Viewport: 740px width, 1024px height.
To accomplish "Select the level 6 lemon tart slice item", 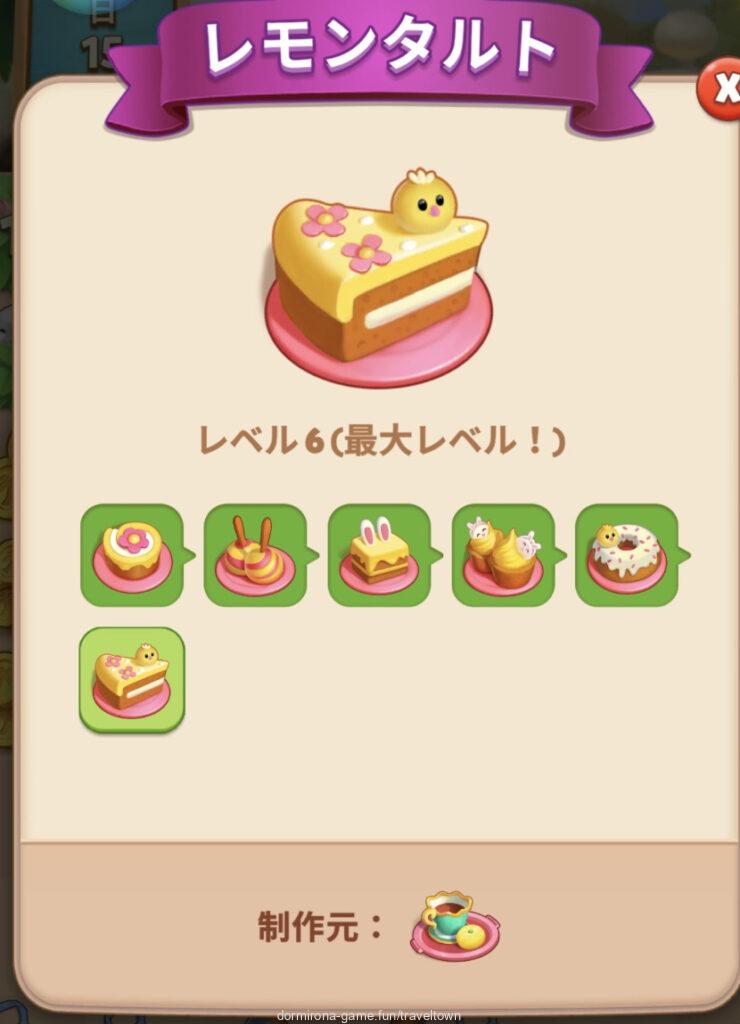I will tap(132, 680).
